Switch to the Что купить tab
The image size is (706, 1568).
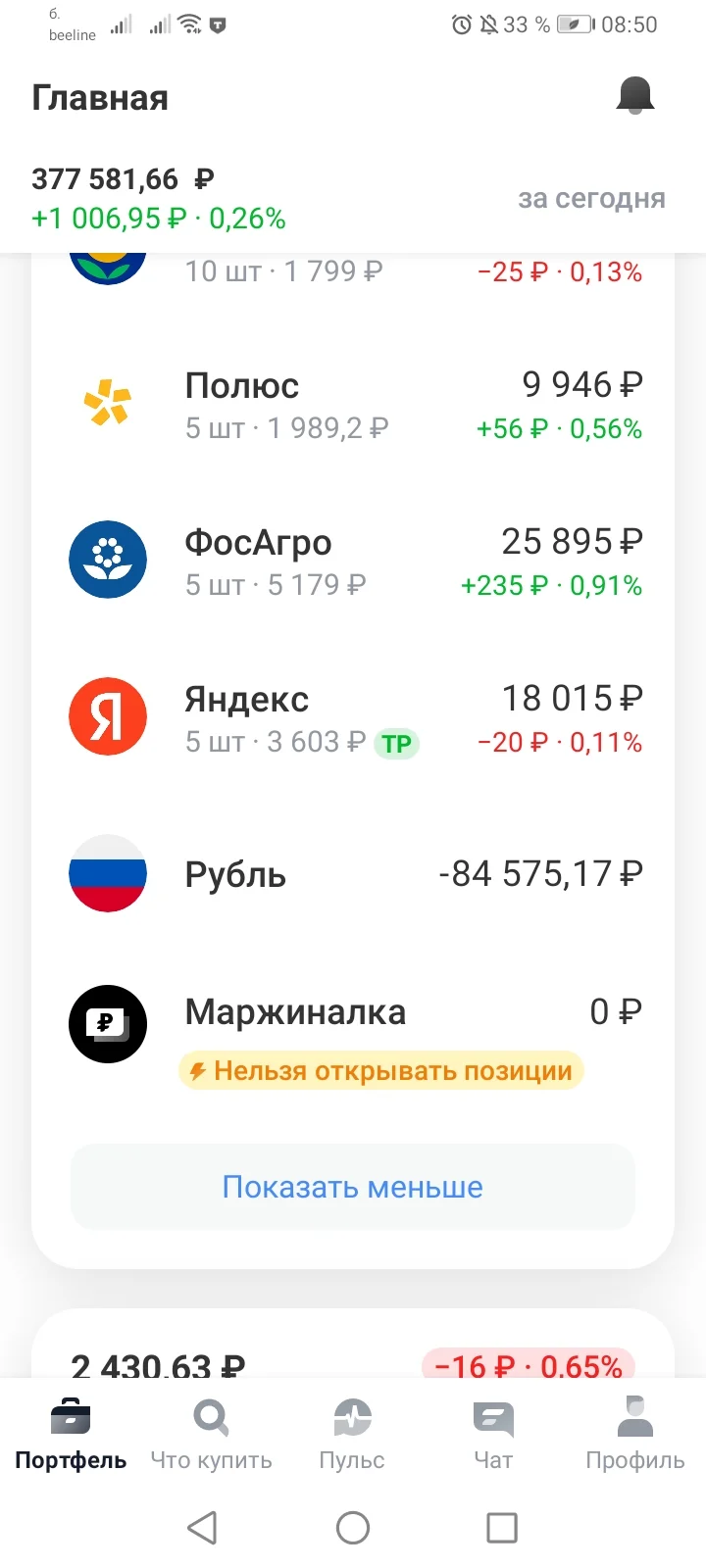(211, 1434)
